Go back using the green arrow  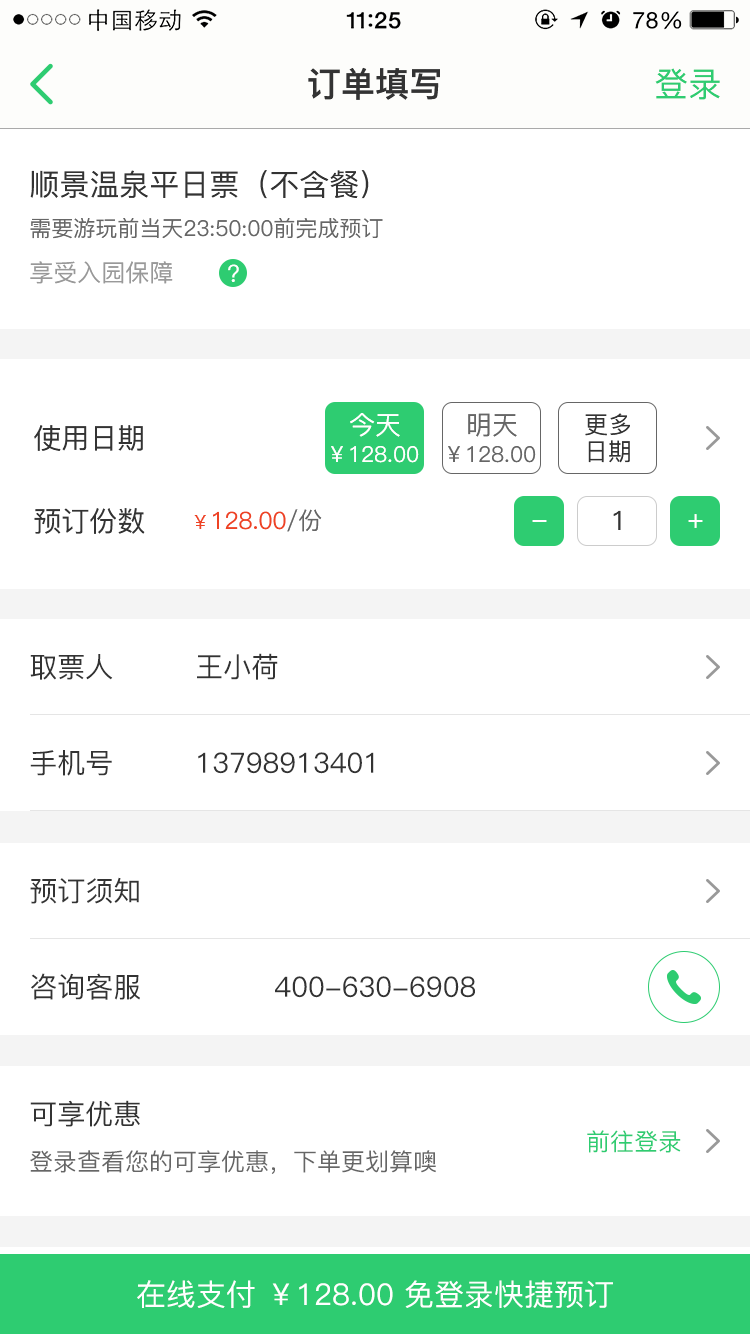click(42, 84)
